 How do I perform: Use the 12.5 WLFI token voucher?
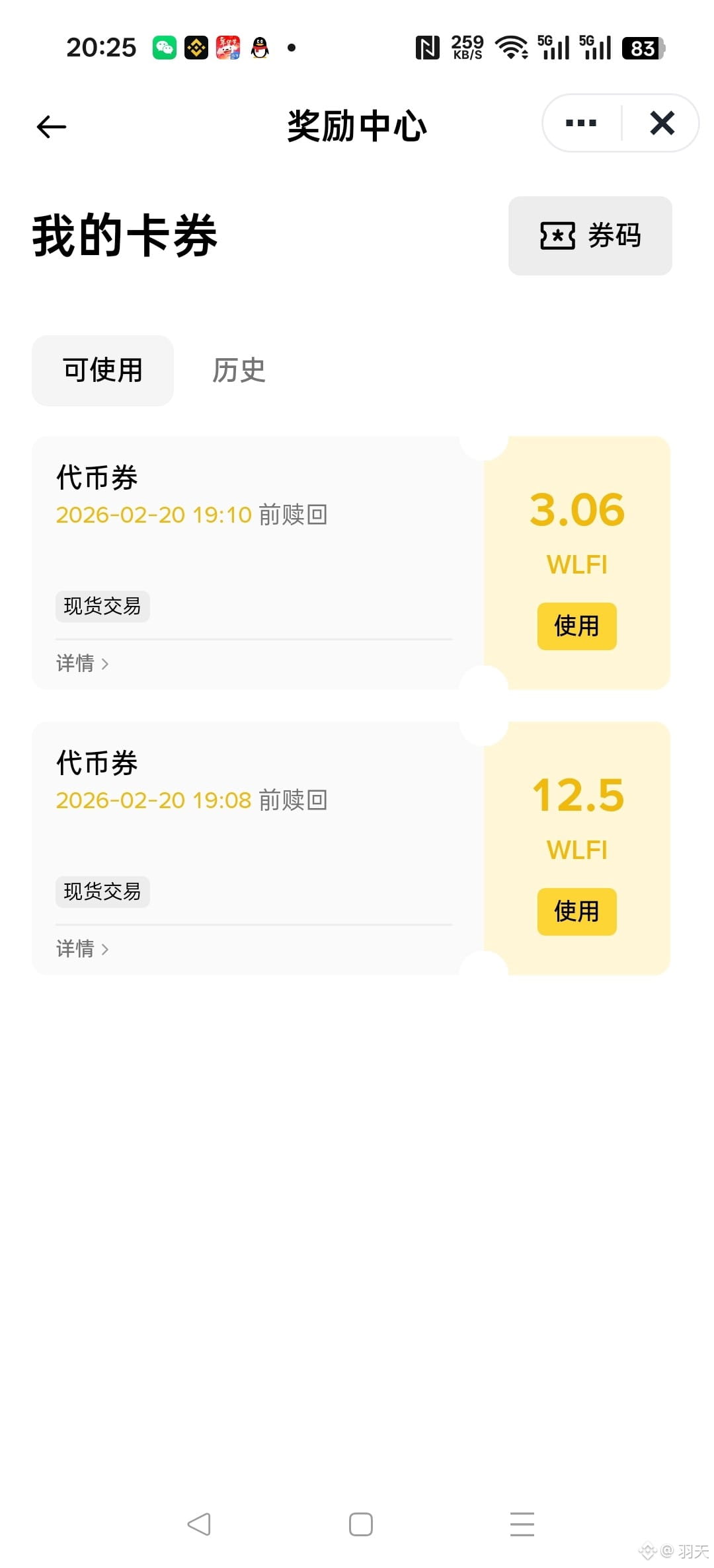(576, 911)
